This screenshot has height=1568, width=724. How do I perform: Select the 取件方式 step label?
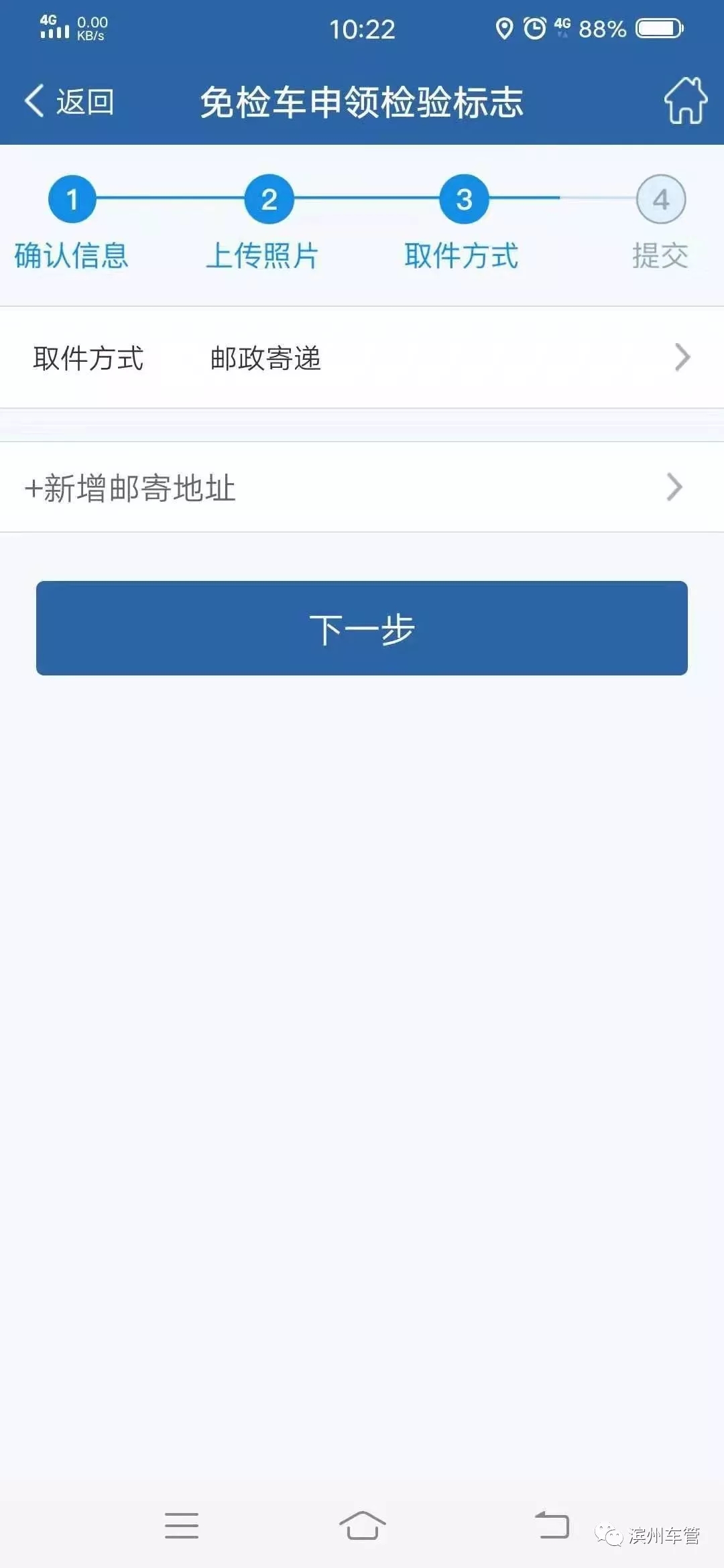click(x=461, y=257)
